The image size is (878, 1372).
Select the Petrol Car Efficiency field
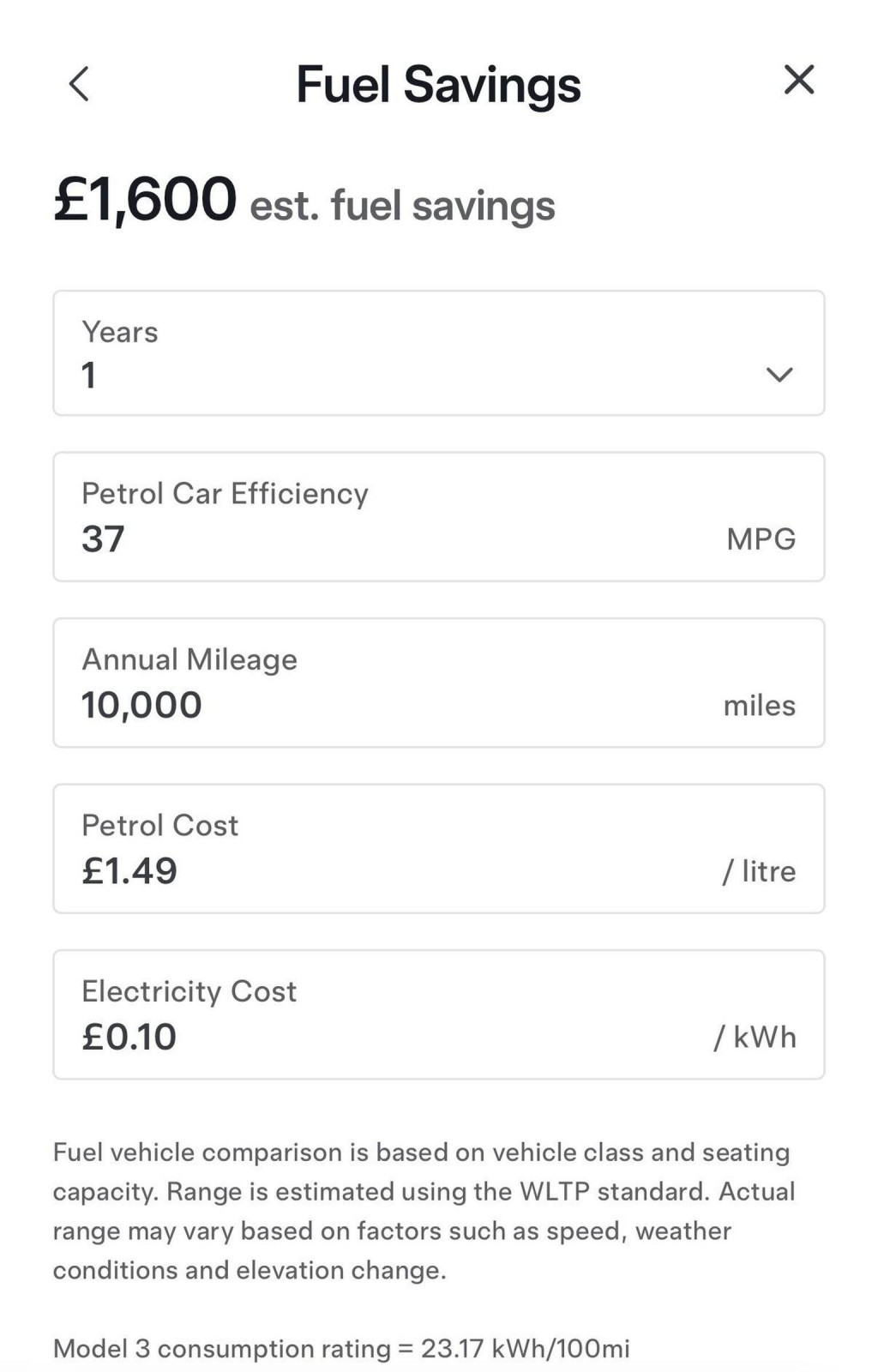[439, 515]
